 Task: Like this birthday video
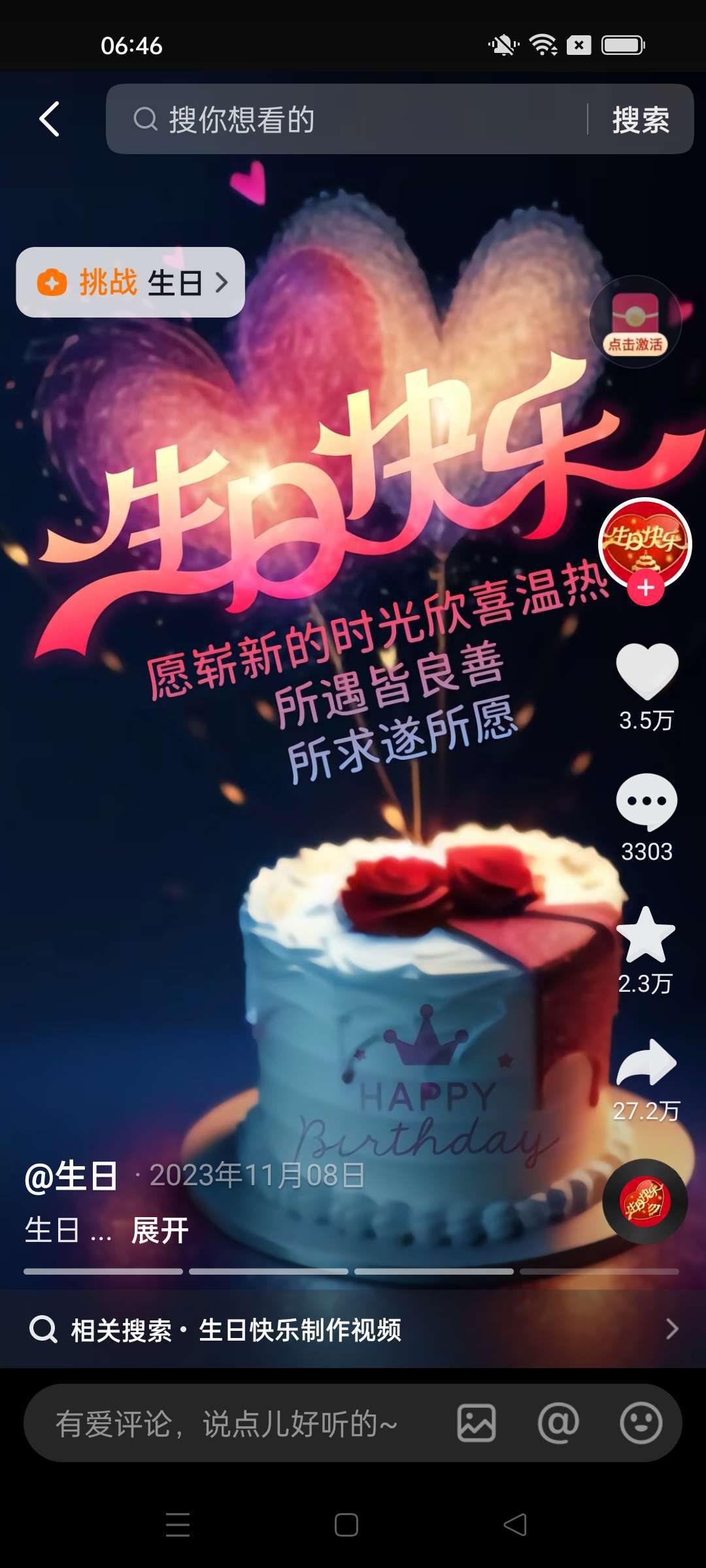(x=647, y=670)
